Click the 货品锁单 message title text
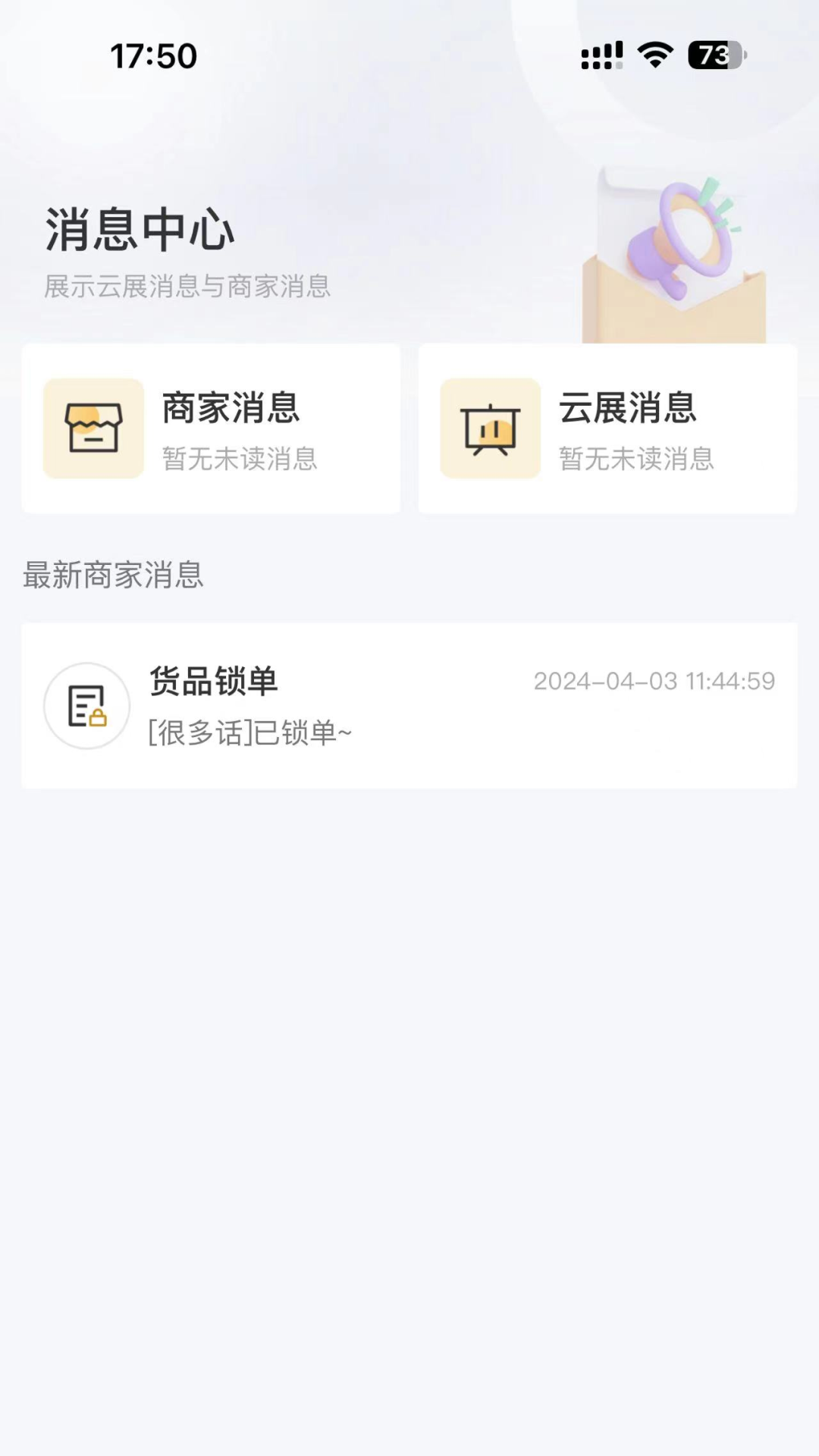The height and width of the screenshot is (1456, 819). pos(214,682)
